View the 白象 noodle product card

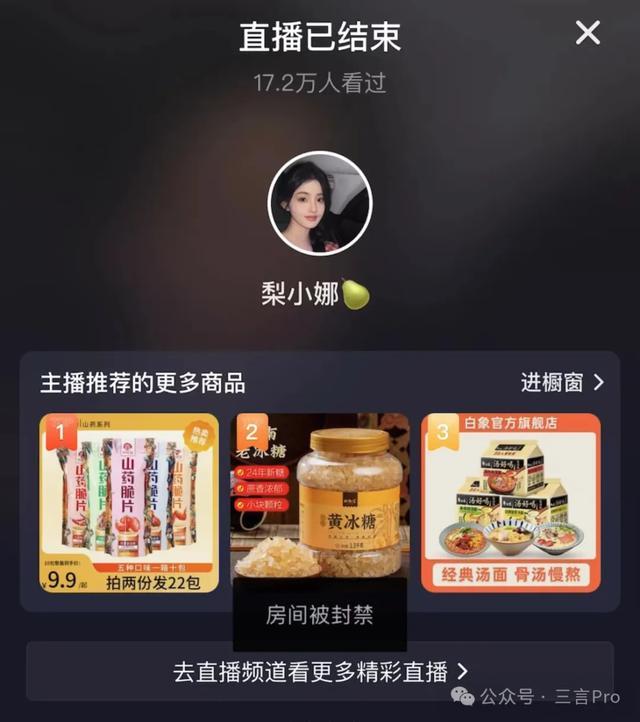(x=510, y=502)
